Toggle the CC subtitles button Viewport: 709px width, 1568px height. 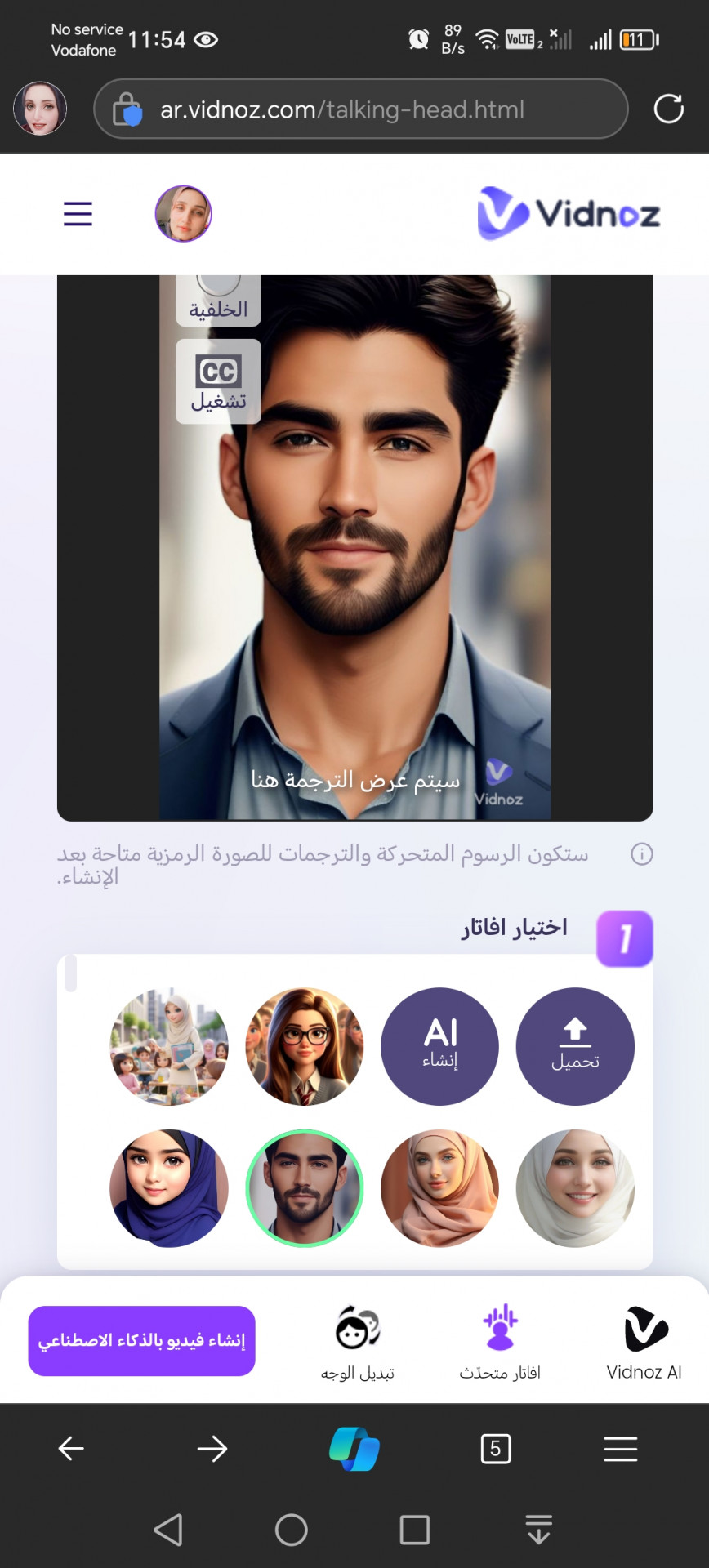coord(218,381)
